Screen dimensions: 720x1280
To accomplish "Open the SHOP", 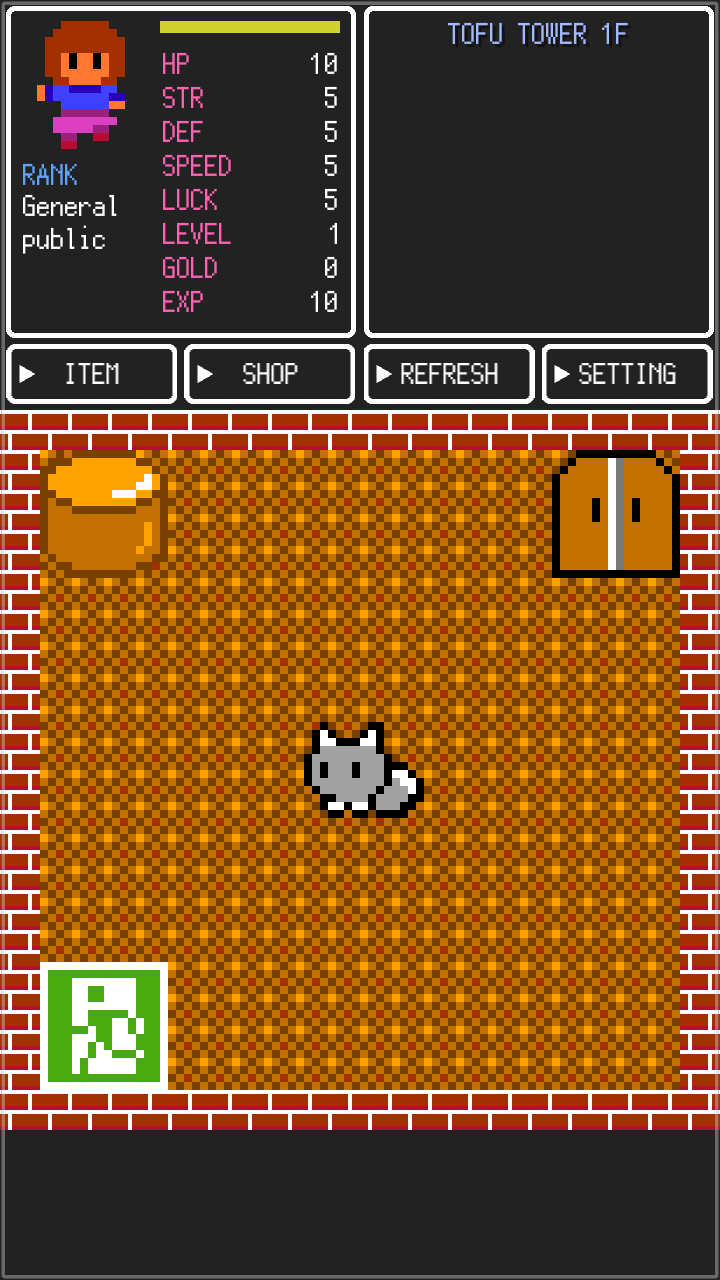I will [x=269, y=374].
